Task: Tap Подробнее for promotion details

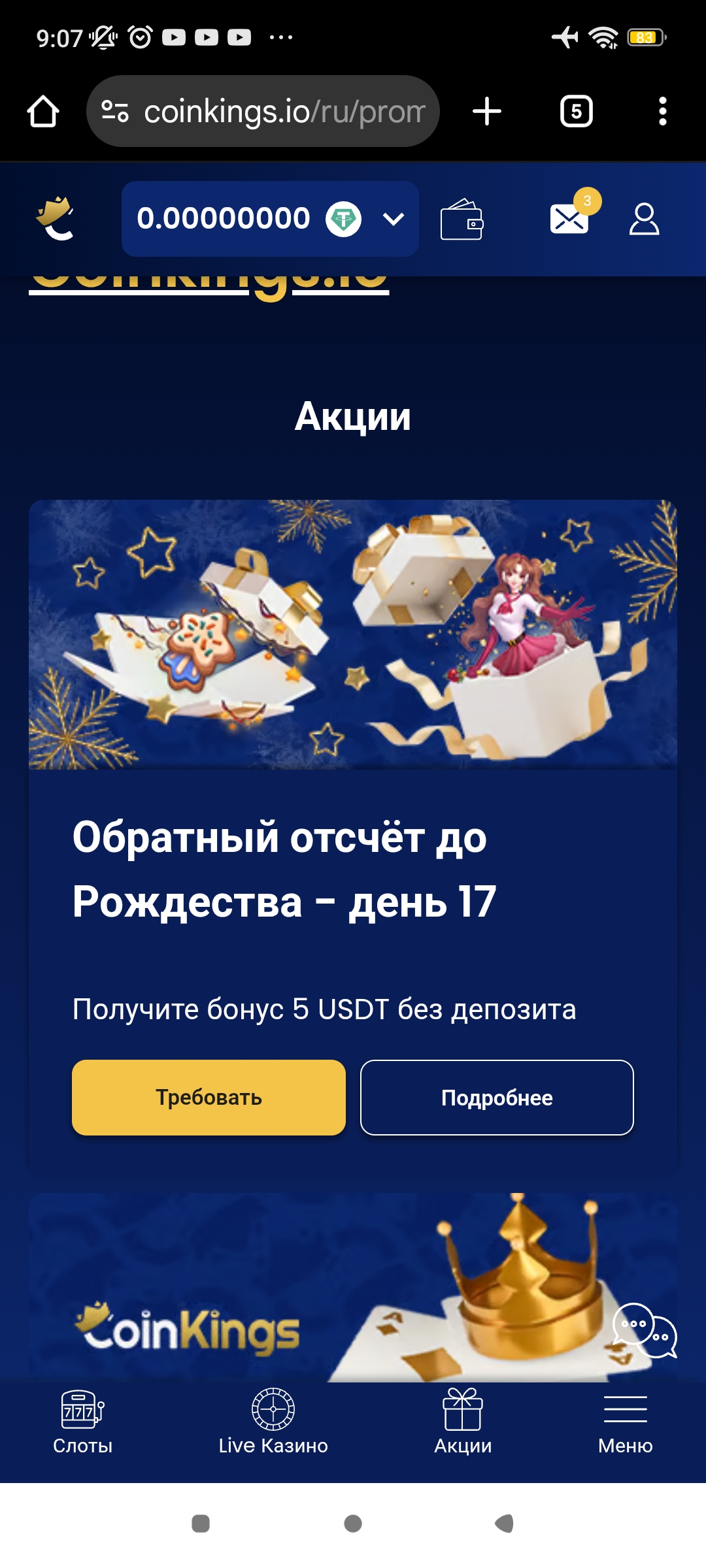Action: pos(497,1098)
